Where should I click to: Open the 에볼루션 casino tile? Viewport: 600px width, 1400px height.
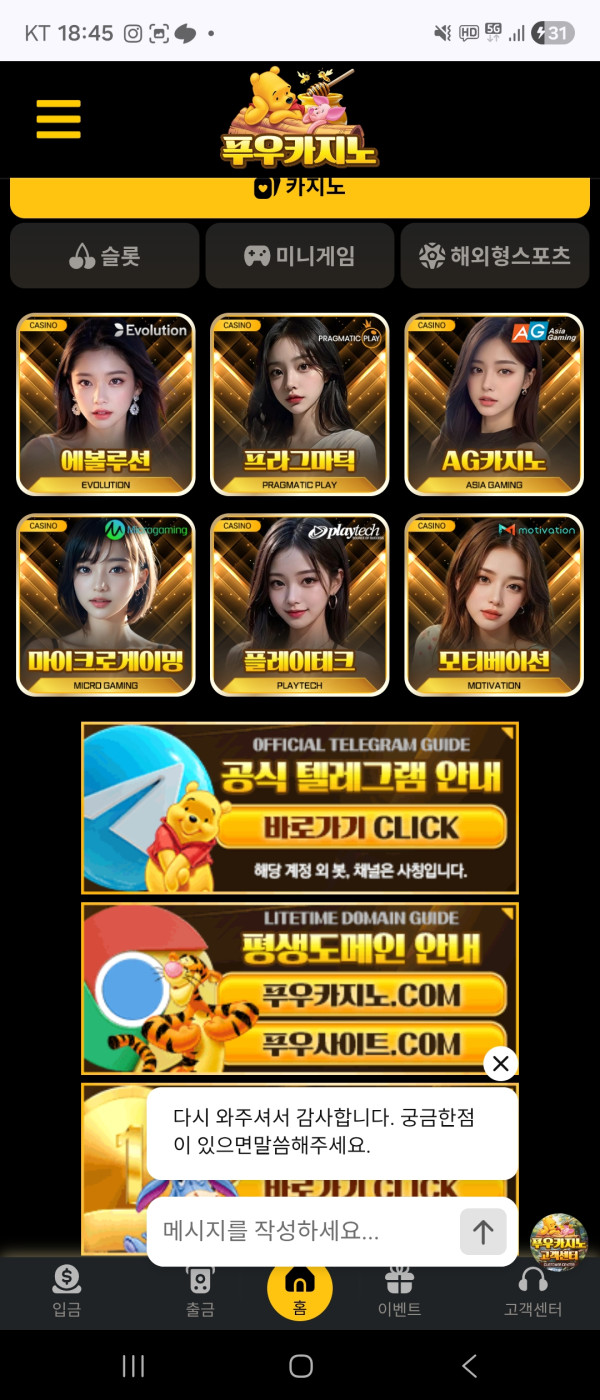106,405
